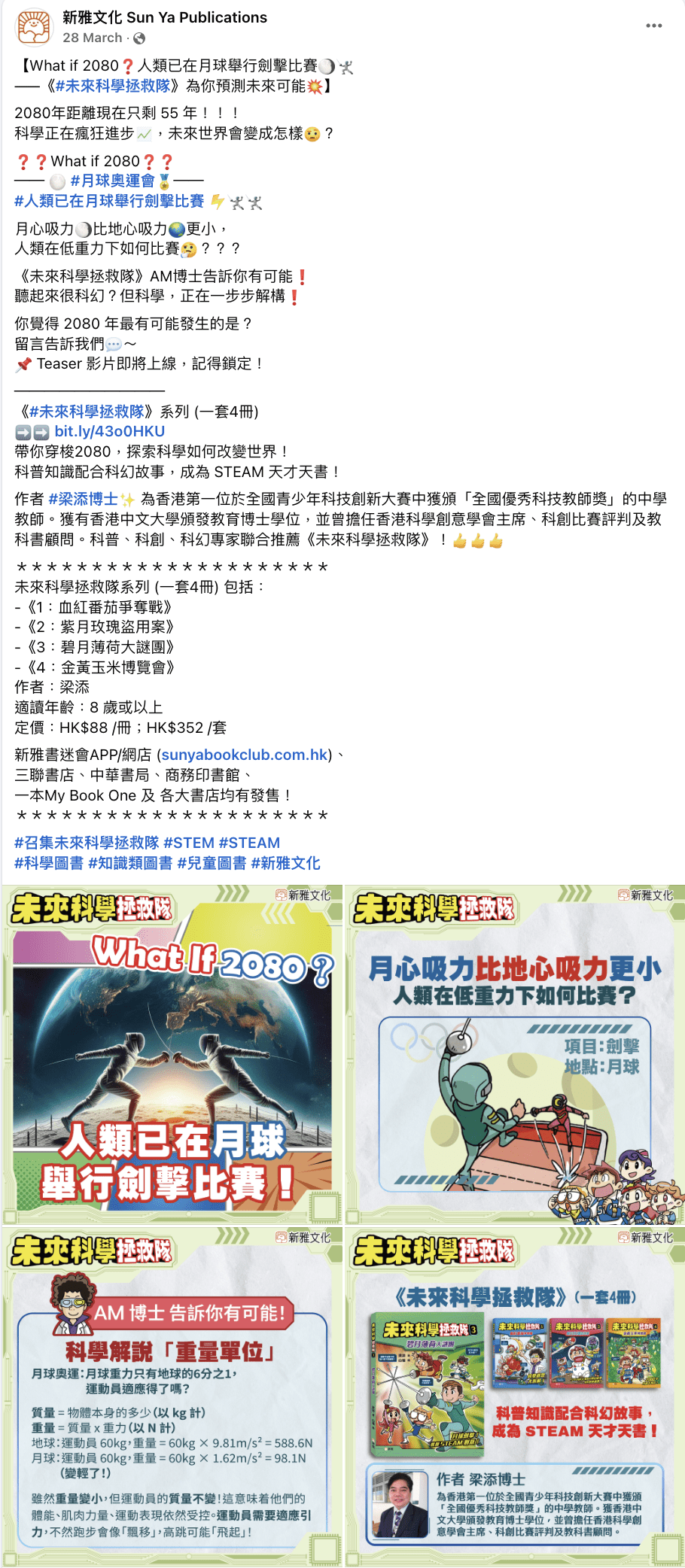Open the bit.ly/43o0HKU link
685x1568 pixels.
(109, 431)
